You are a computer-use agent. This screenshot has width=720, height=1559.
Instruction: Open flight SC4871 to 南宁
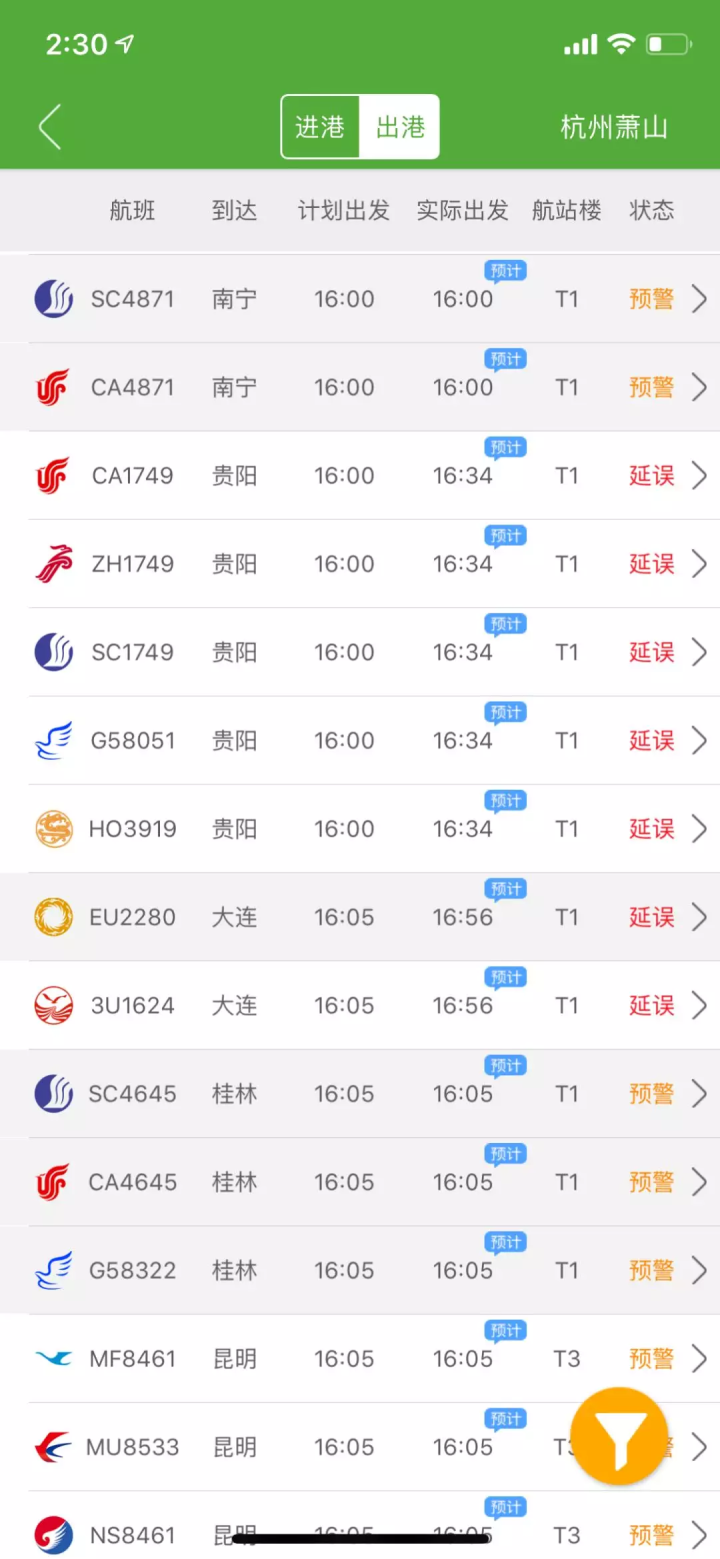coord(360,299)
